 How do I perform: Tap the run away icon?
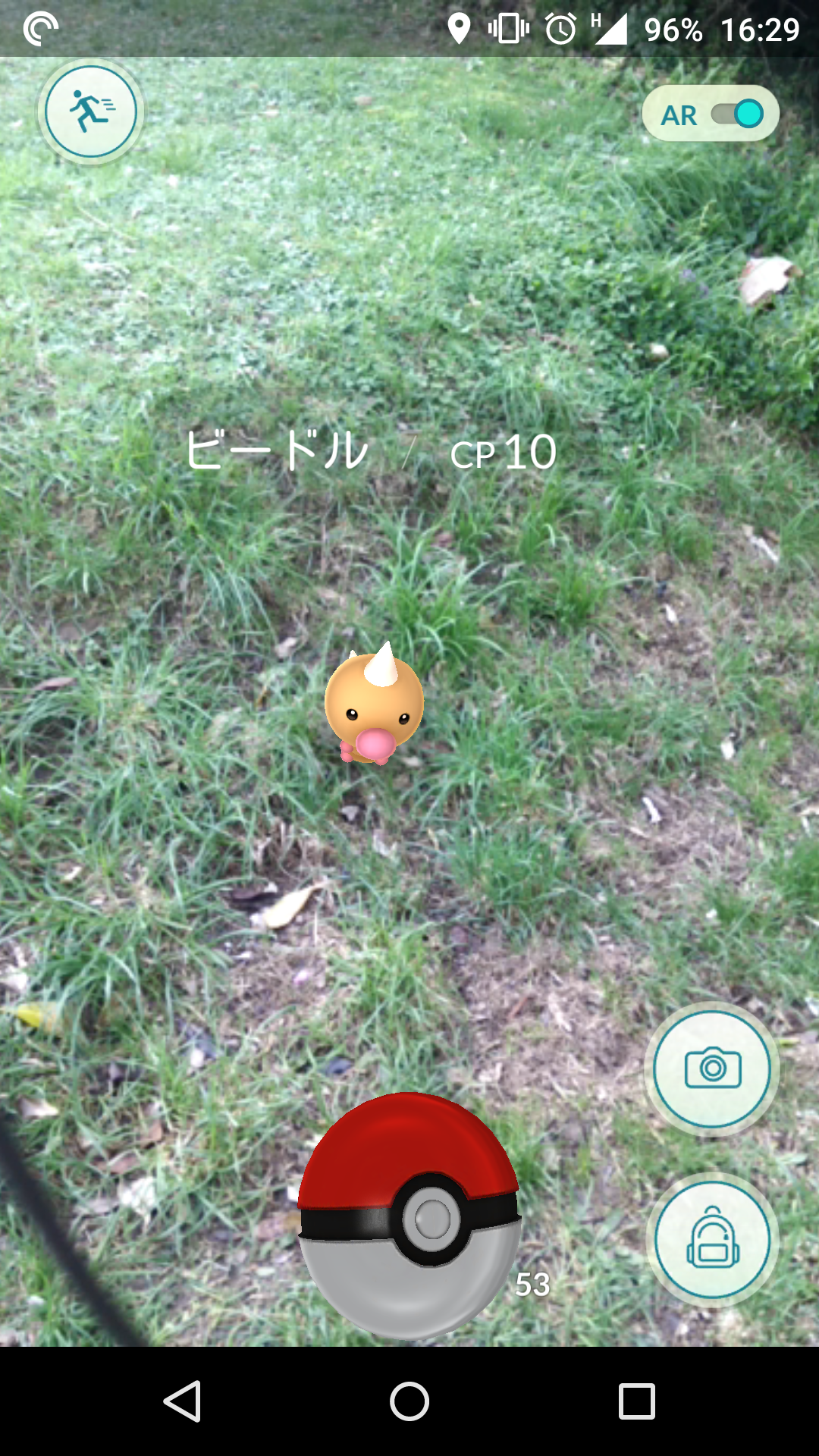click(x=91, y=112)
